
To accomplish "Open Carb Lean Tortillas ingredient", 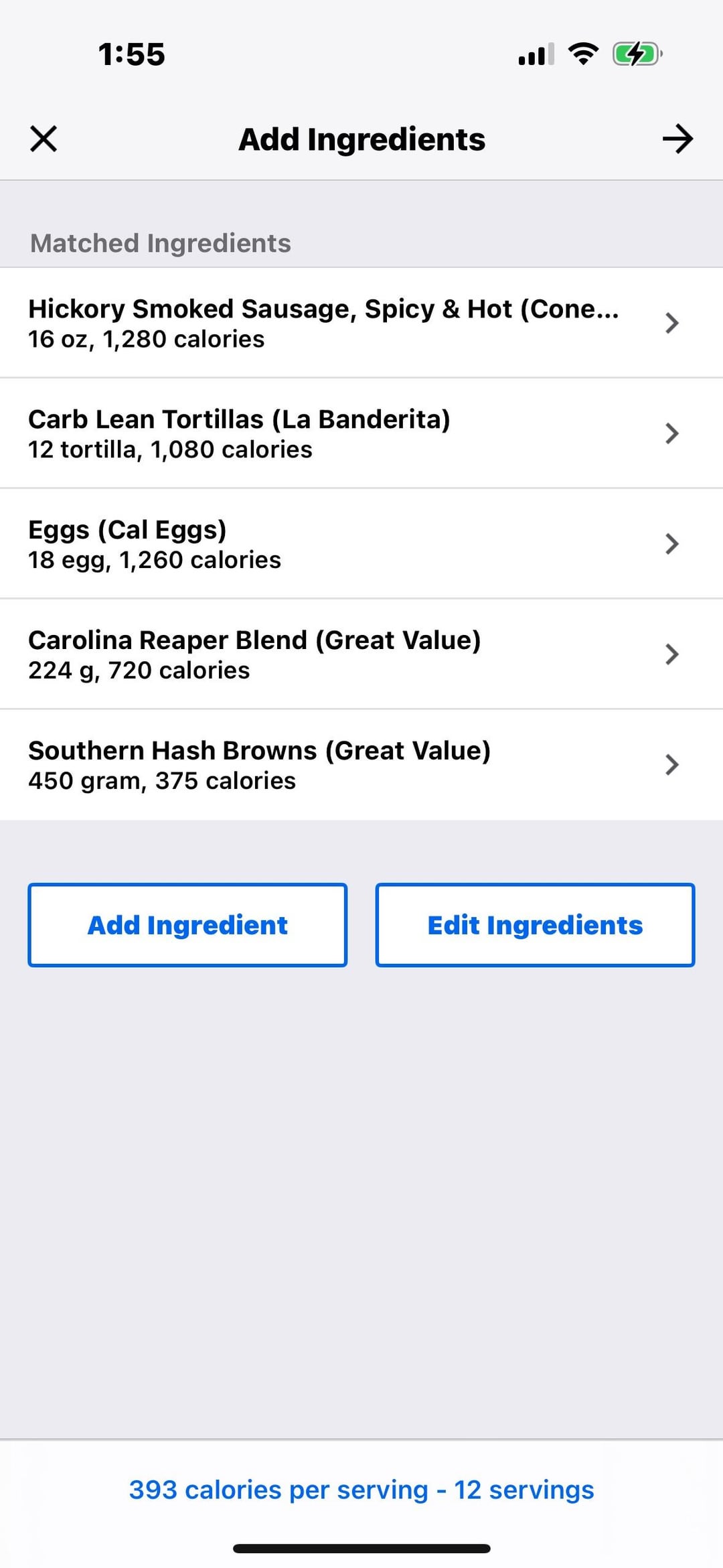I will point(361,433).
